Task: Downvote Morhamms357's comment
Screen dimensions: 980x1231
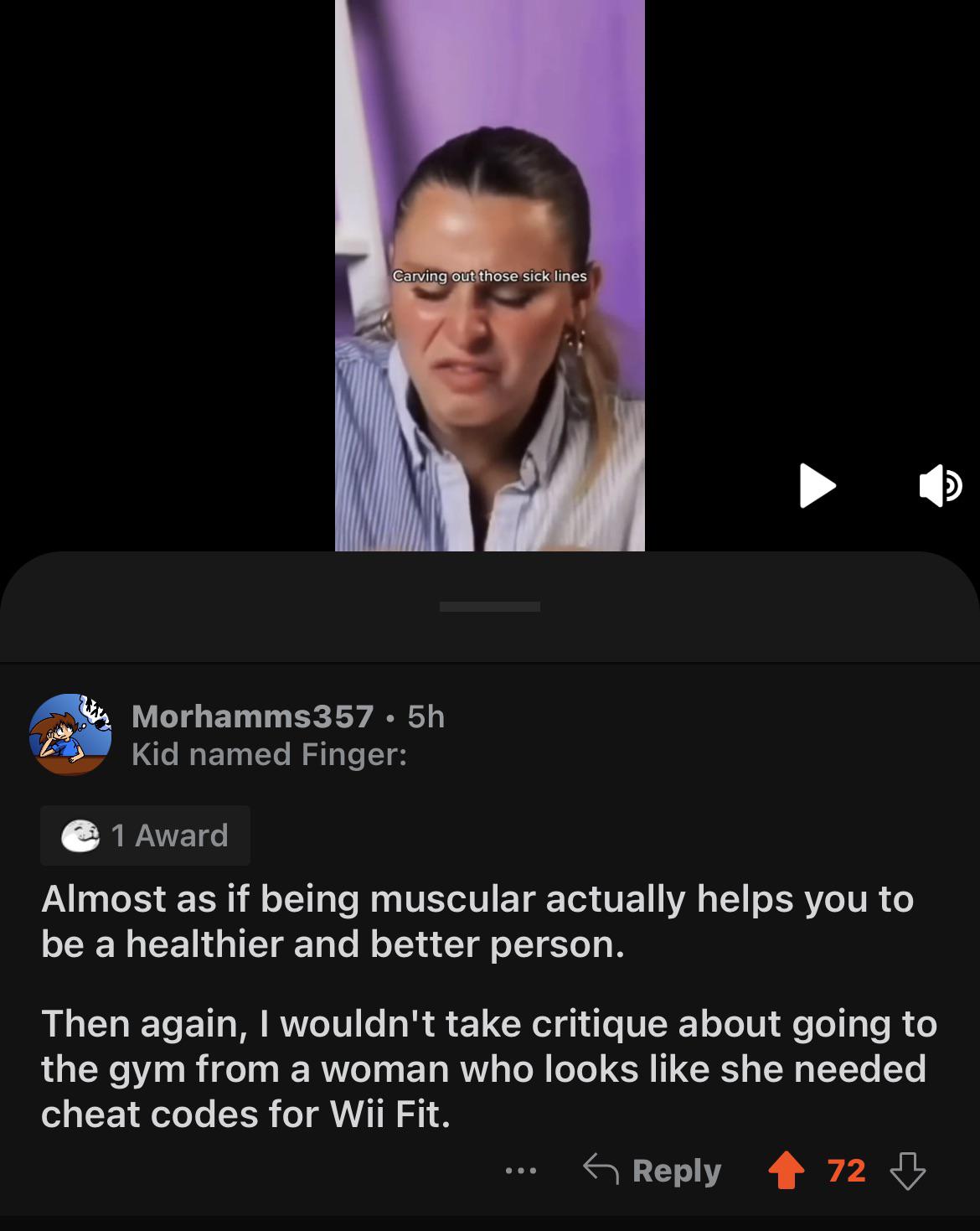Action: click(908, 1171)
